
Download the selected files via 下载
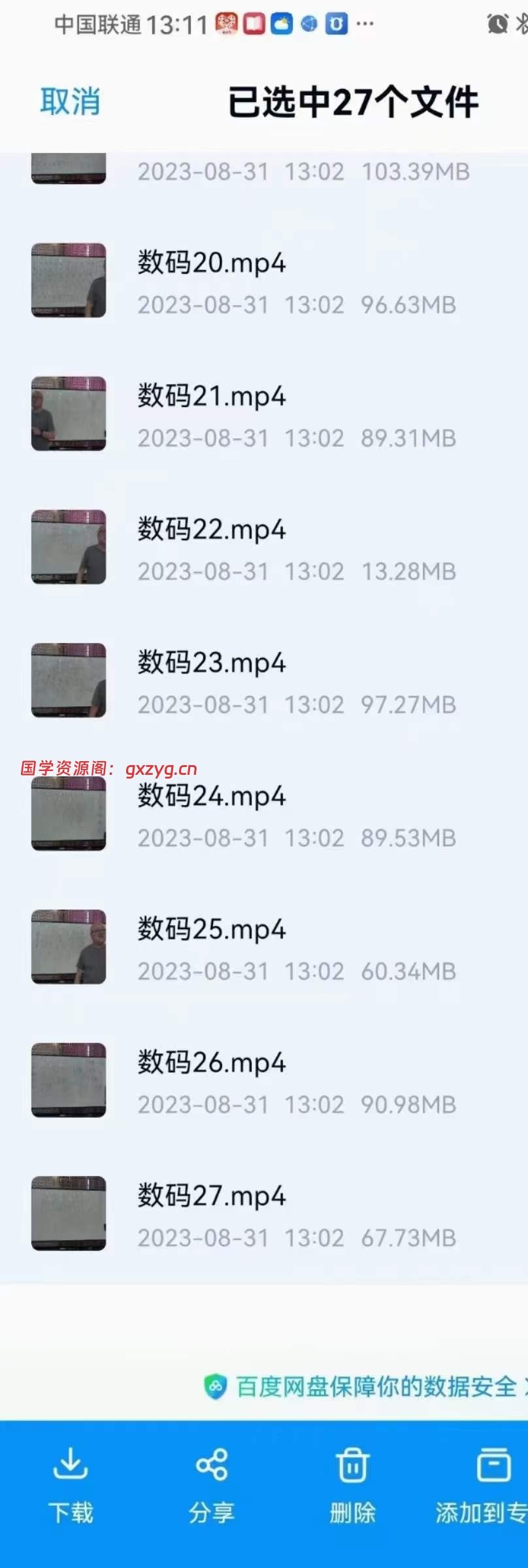pyautogui.click(x=71, y=1484)
